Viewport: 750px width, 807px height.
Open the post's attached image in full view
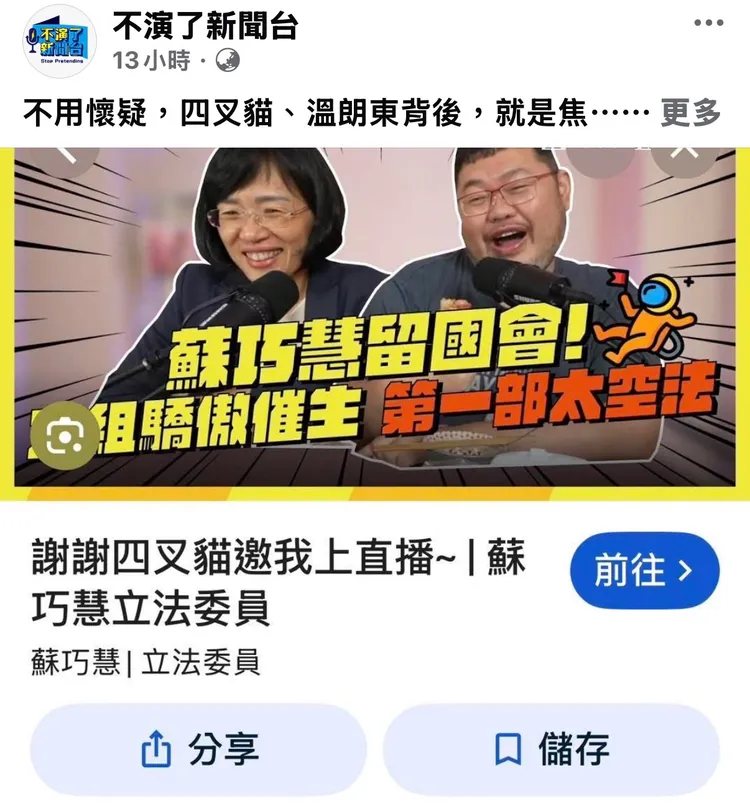pos(375,318)
